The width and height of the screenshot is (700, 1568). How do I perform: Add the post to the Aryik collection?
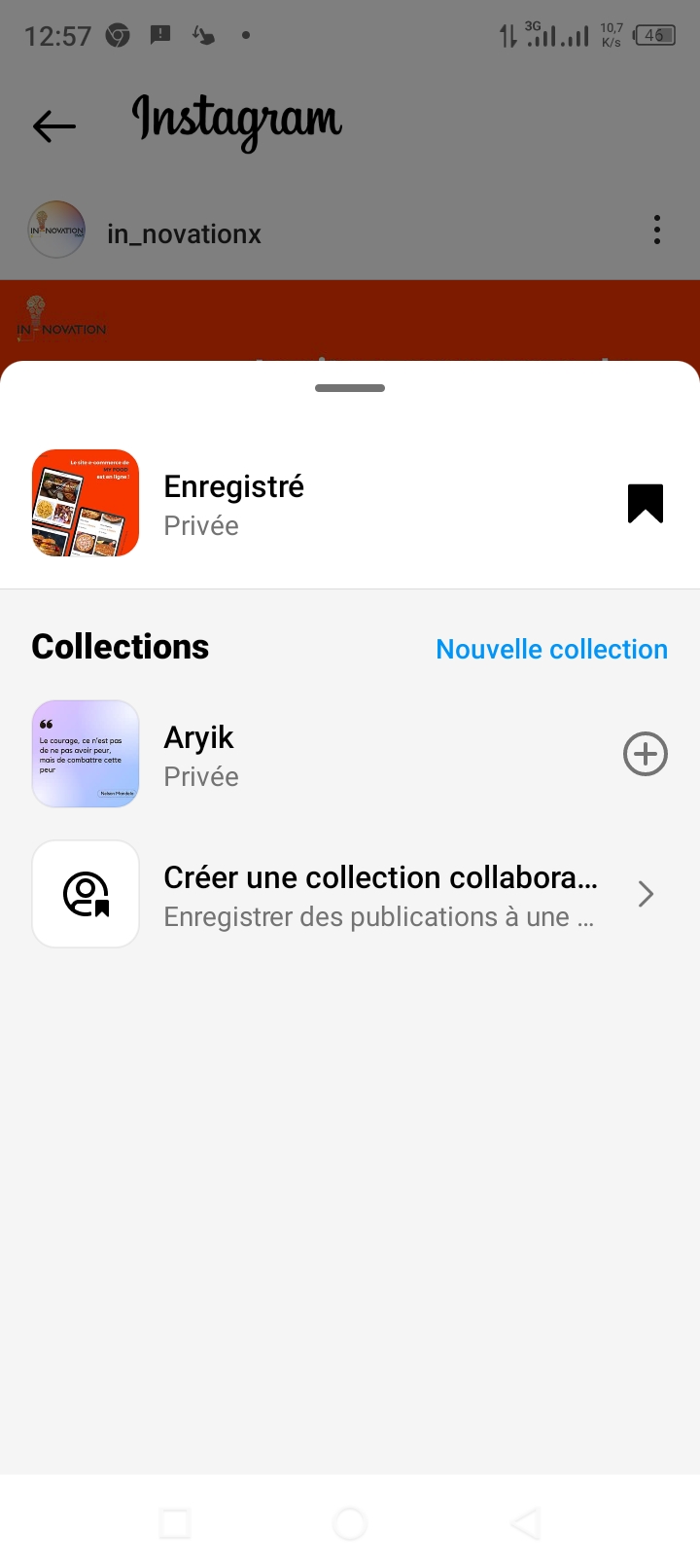645,754
